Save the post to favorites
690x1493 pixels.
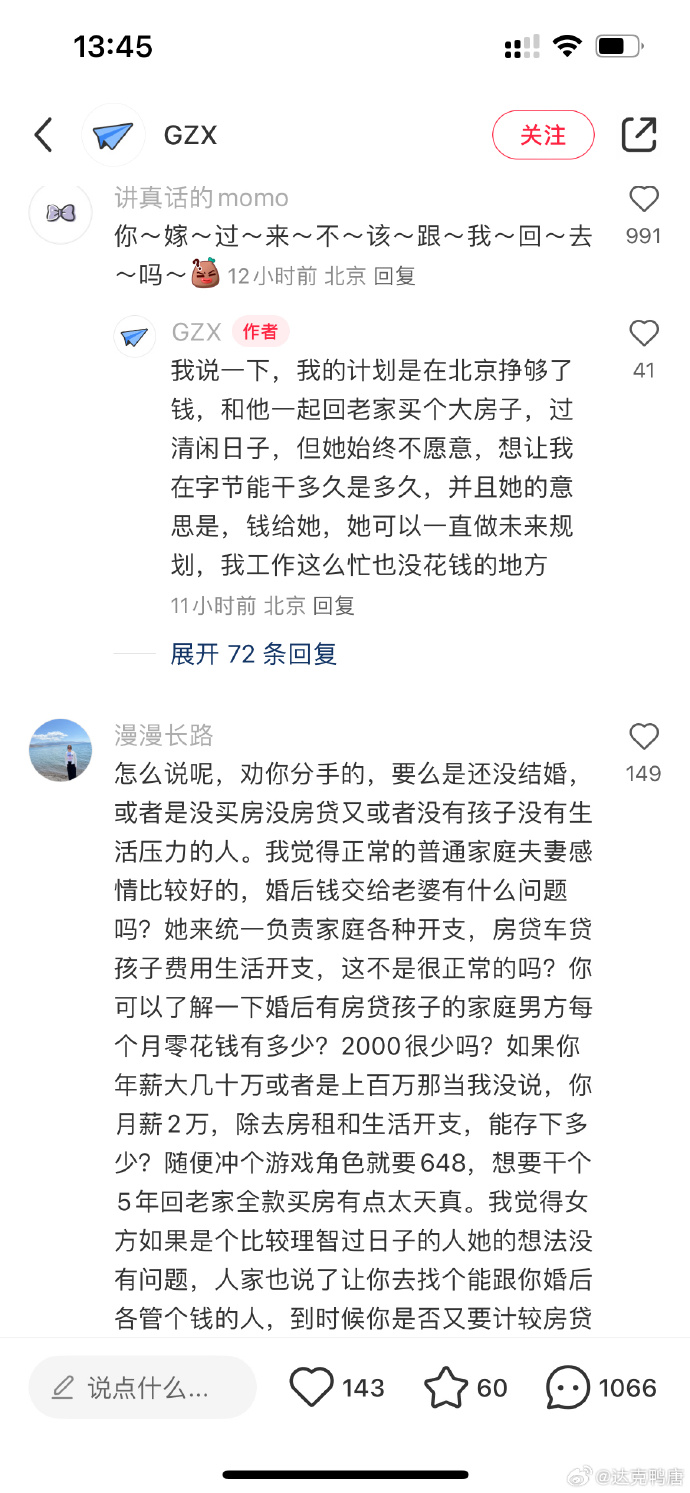coord(445,1387)
